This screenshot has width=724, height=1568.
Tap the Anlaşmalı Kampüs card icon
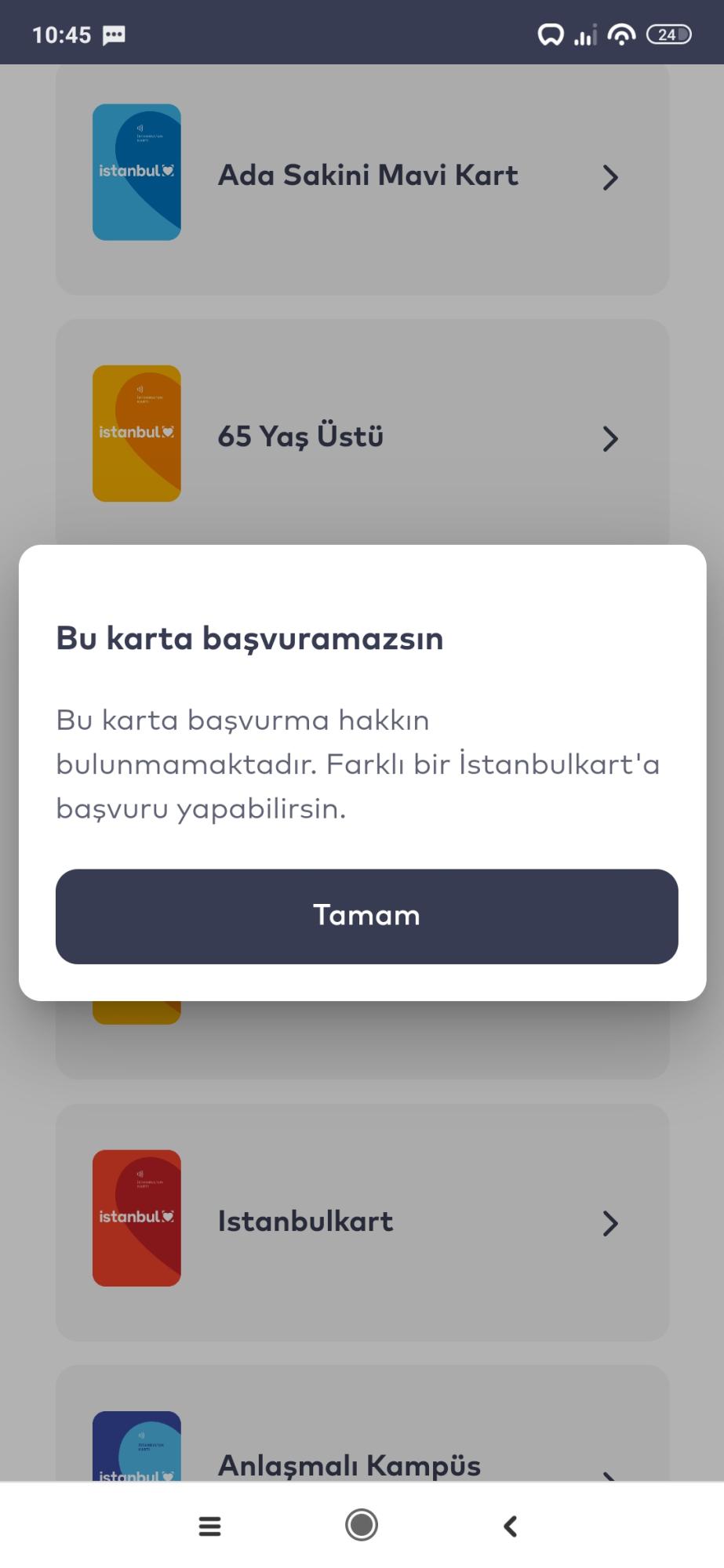(136, 1454)
